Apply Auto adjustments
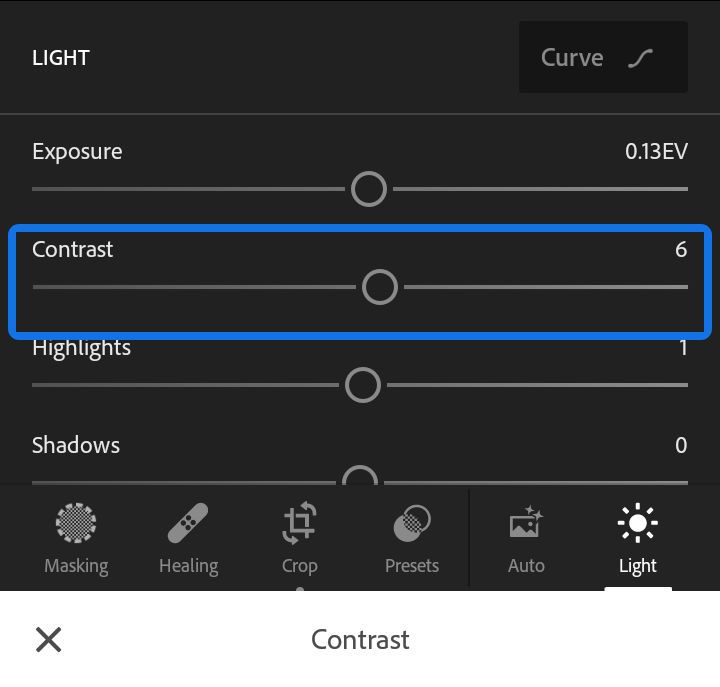This screenshot has height=687, width=720. [526, 538]
